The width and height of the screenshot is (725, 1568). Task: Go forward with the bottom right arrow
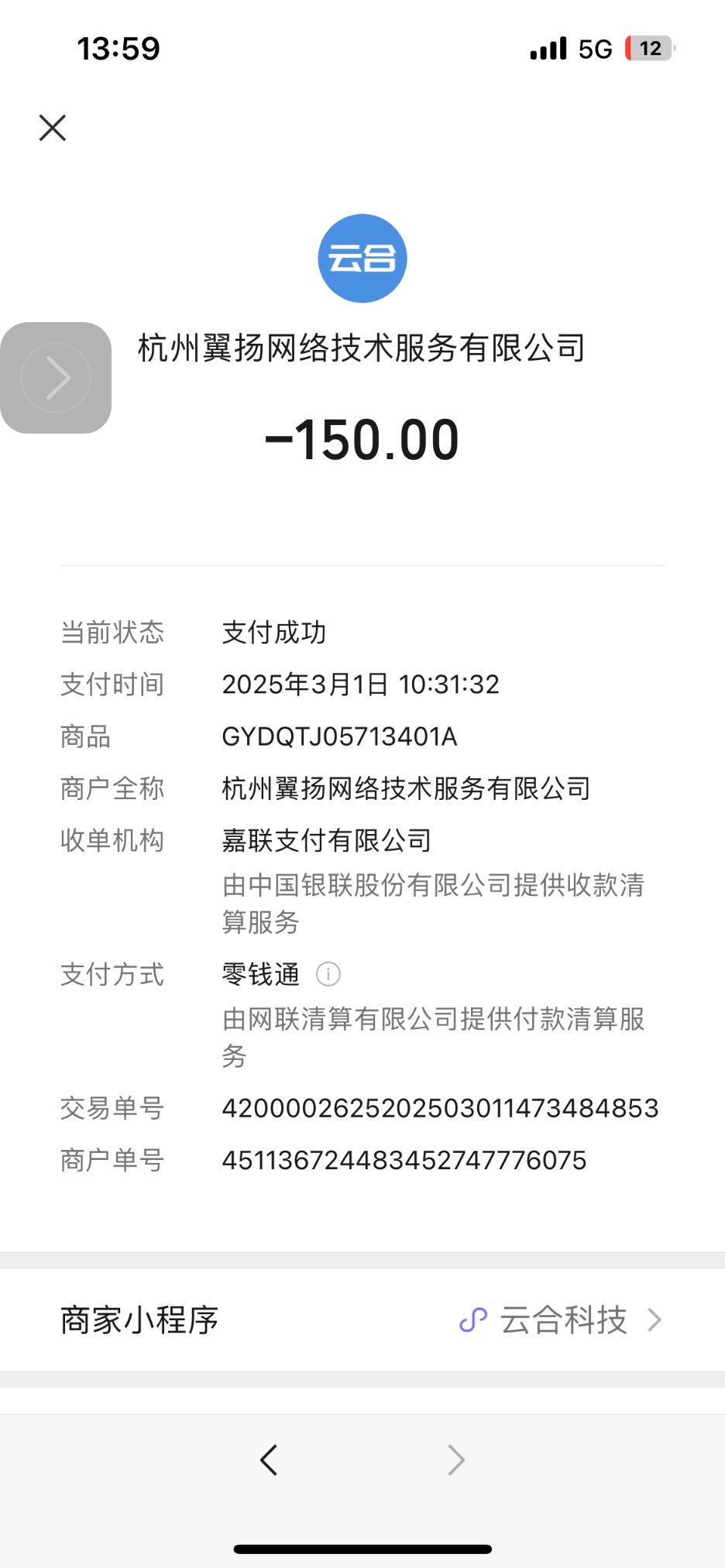point(456,1460)
